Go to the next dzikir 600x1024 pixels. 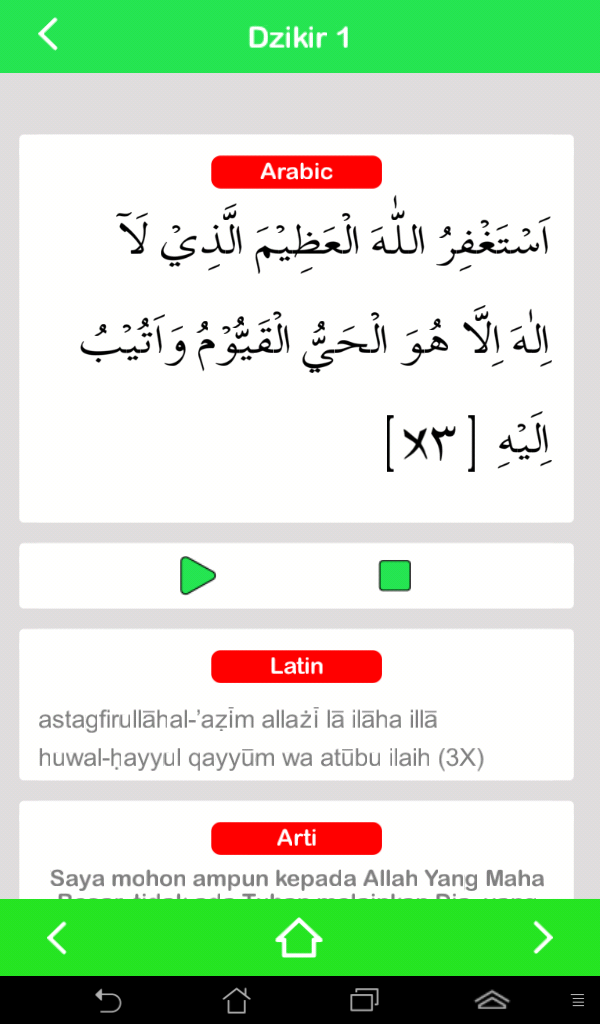coord(542,938)
